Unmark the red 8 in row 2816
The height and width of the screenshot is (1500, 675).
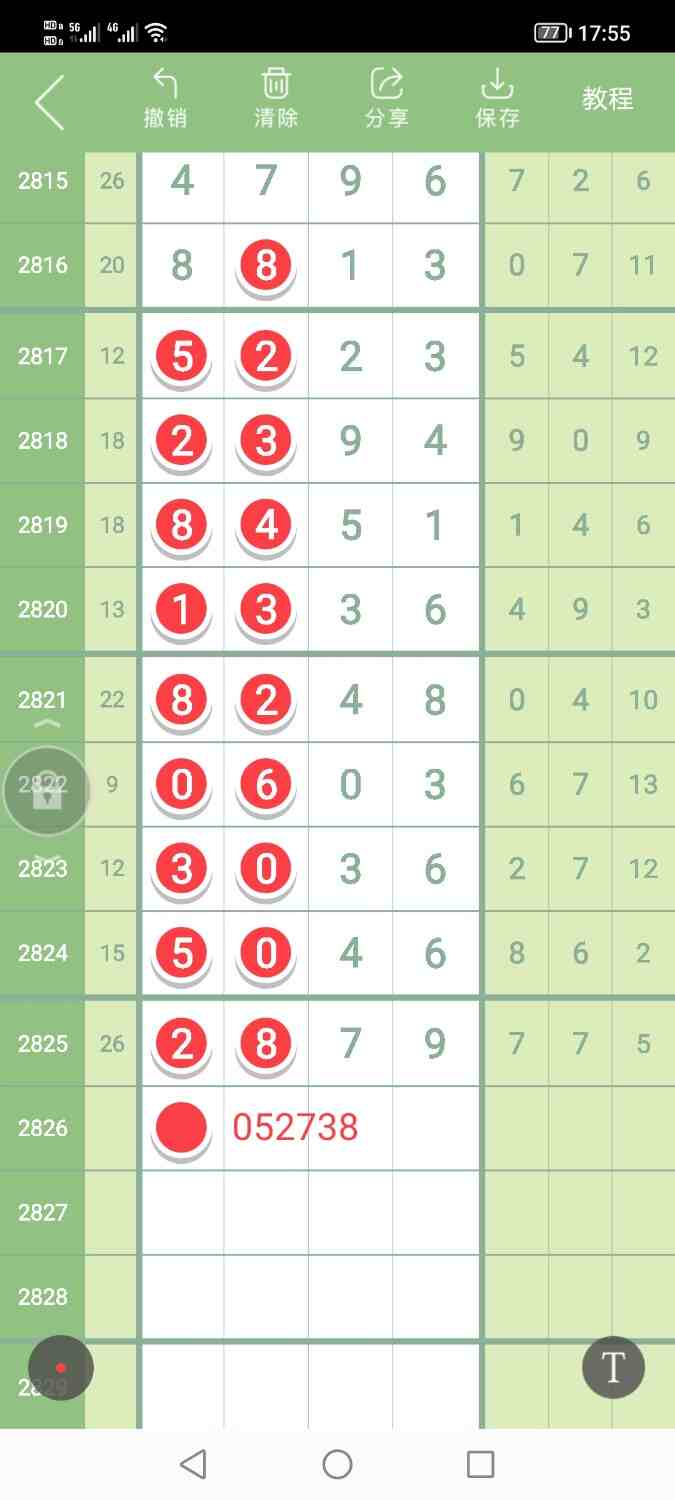(266, 266)
